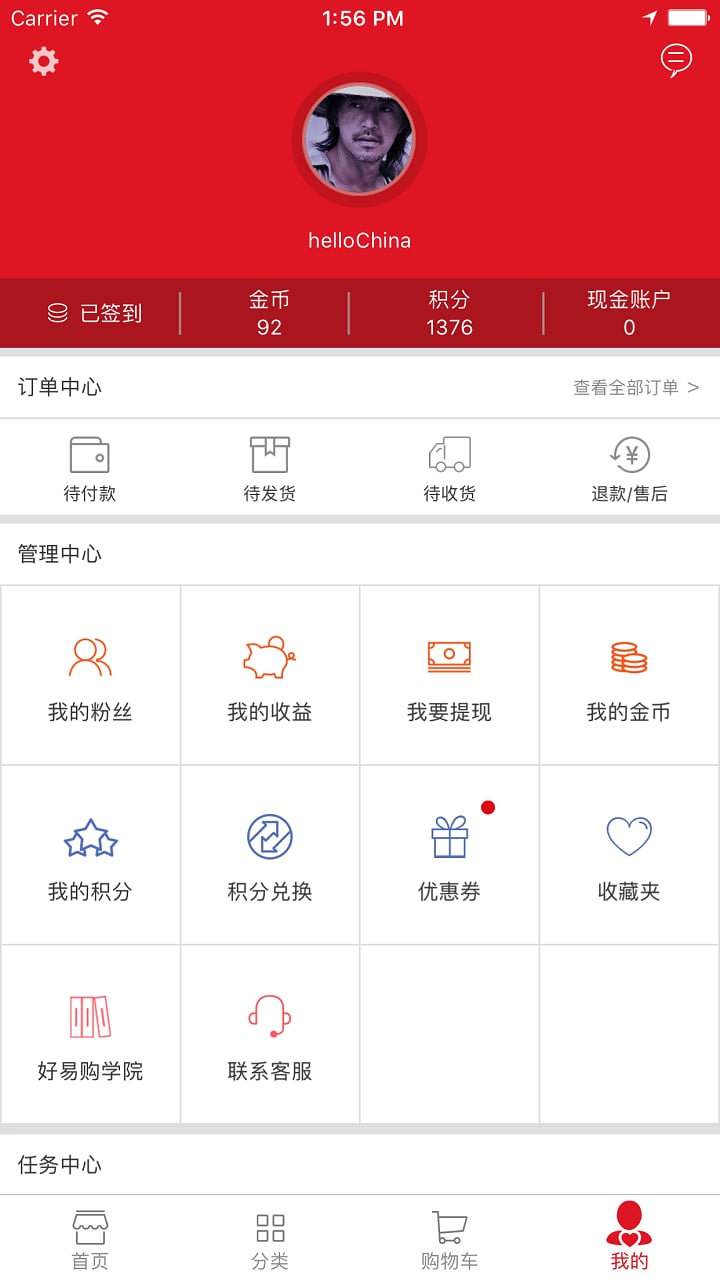Open 优惠券 coupons tile
720x1280 pixels.
click(450, 856)
